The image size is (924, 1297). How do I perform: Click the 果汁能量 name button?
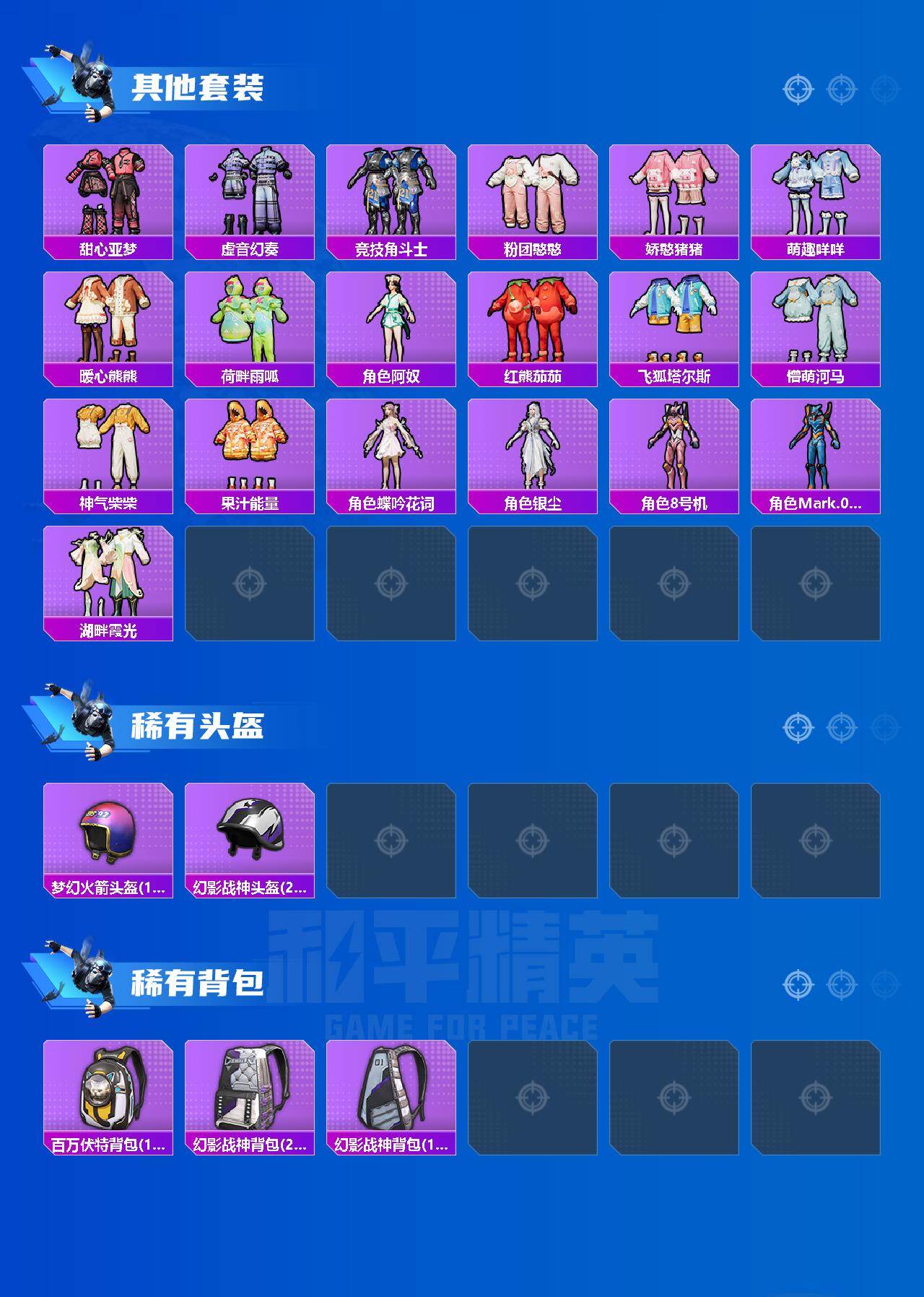tap(250, 501)
